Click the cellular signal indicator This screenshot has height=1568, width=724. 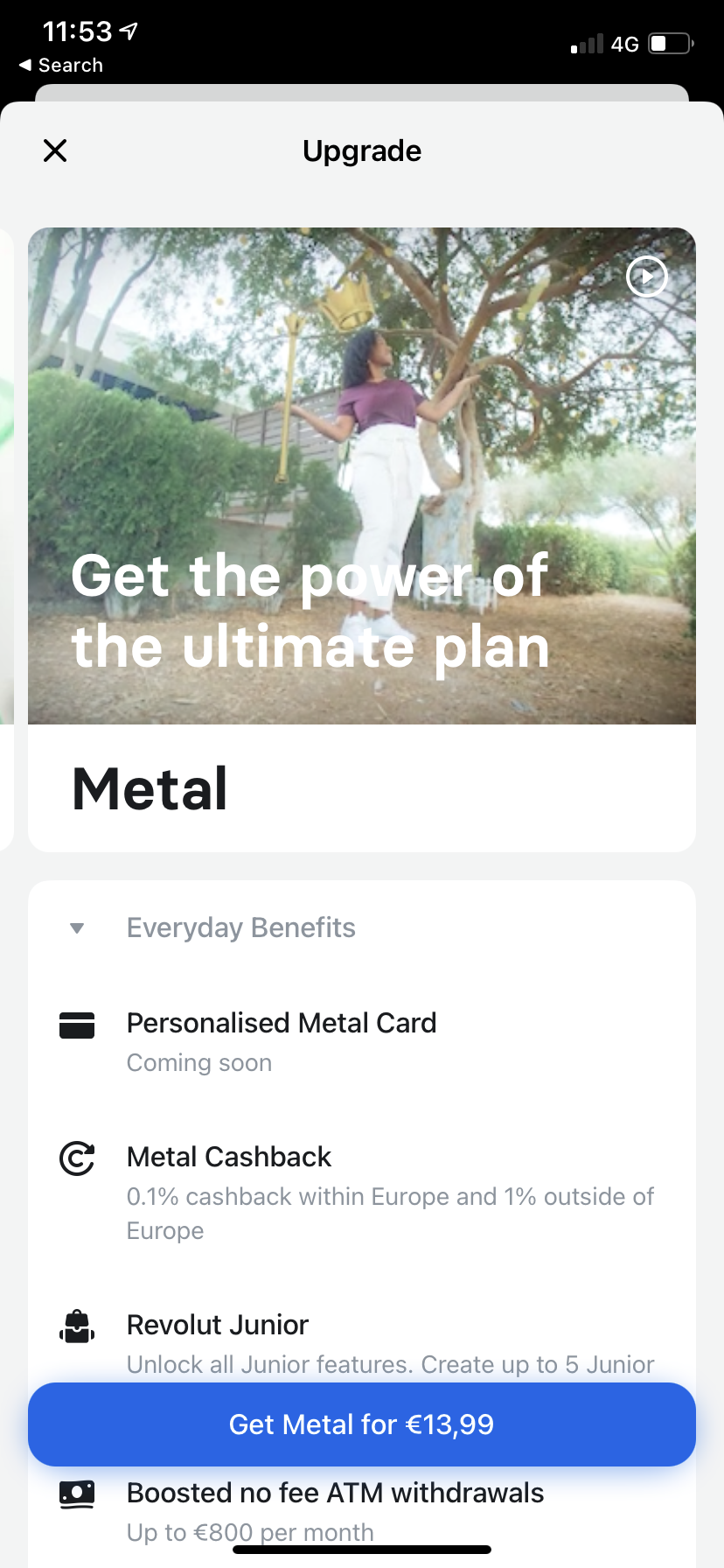(x=584, y=43)
